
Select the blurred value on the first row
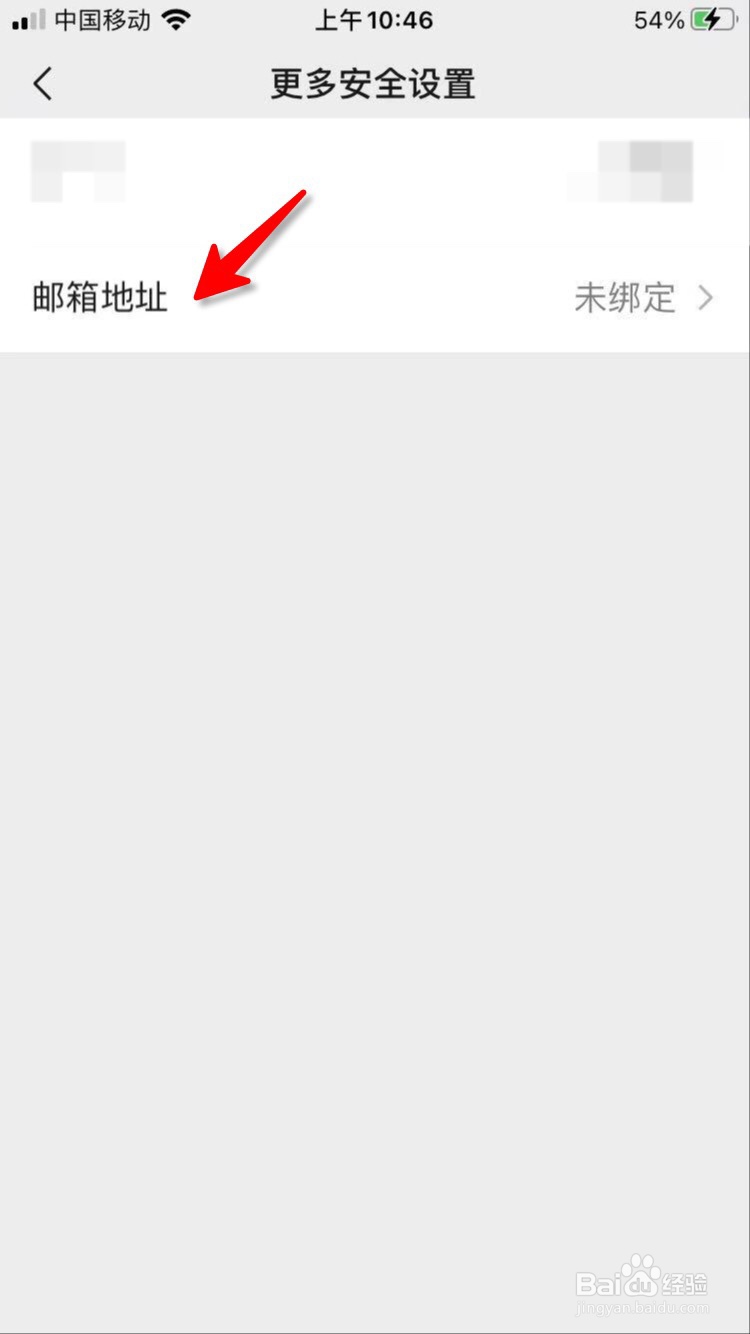pyautogui.click(x=630, y=170)
